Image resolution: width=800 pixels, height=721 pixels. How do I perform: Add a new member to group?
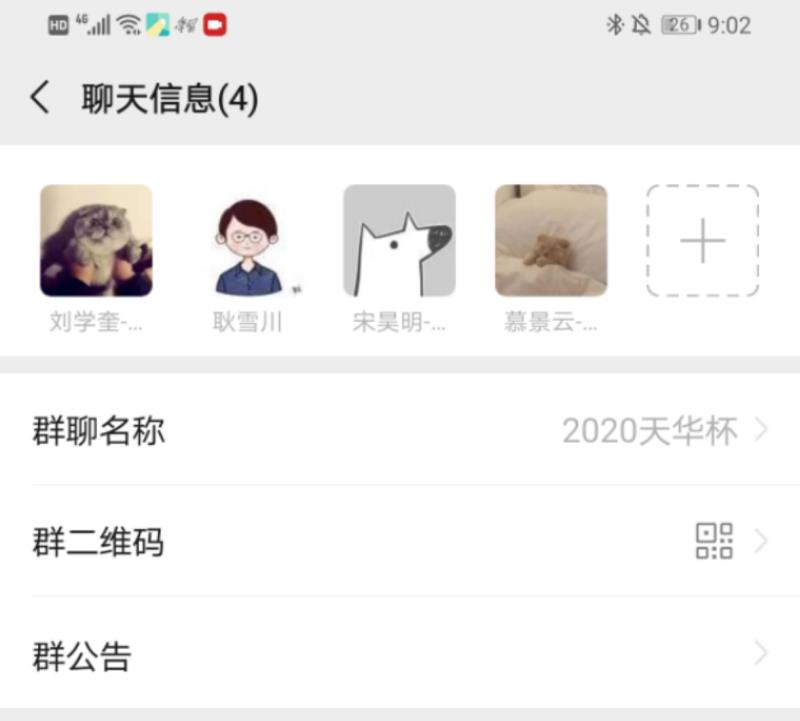[702, 241]
